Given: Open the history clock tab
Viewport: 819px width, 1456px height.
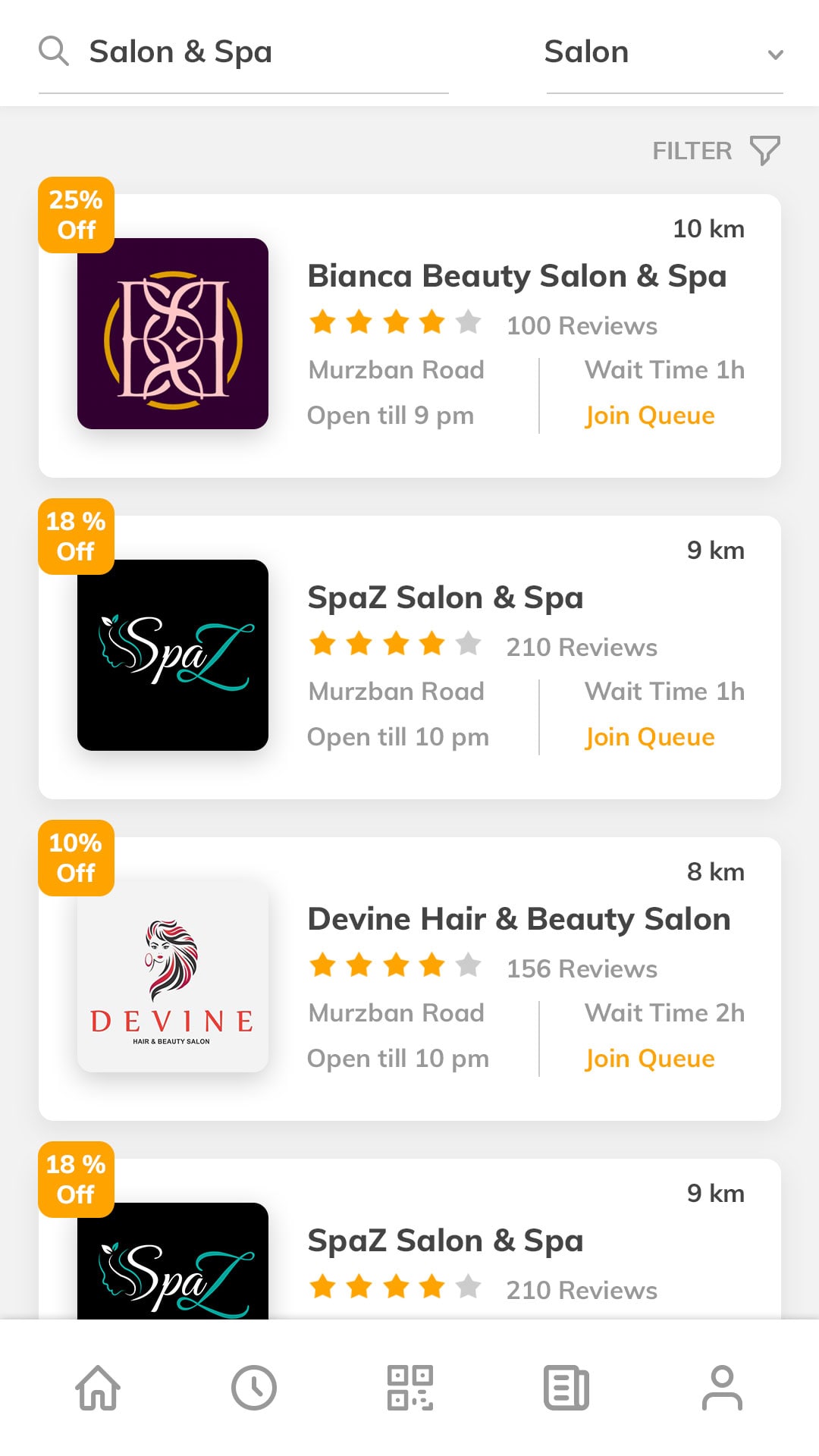Looking at the screenshot, I should (254, 1388).
